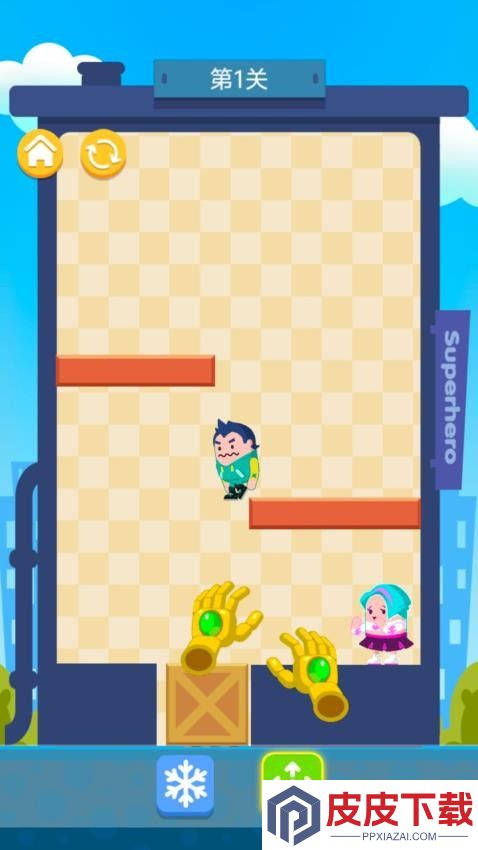
Task: Restart the level with the refresh icon
Action: click(104, 154)
